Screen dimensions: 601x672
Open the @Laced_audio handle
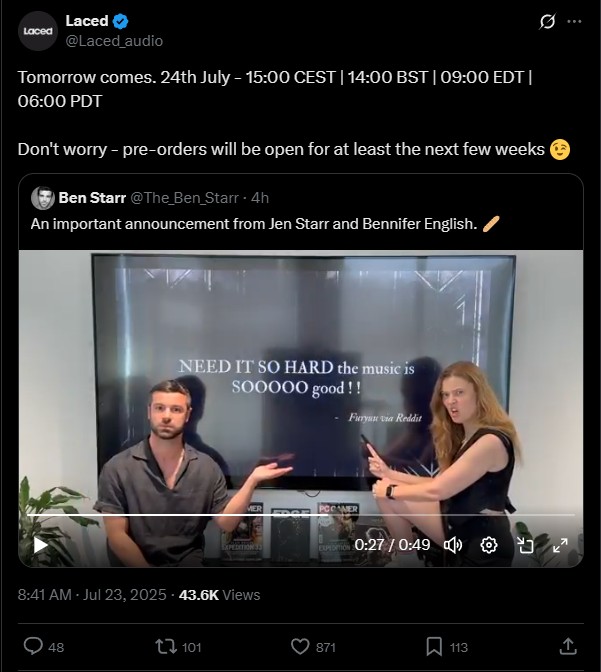tap(114, 41)
